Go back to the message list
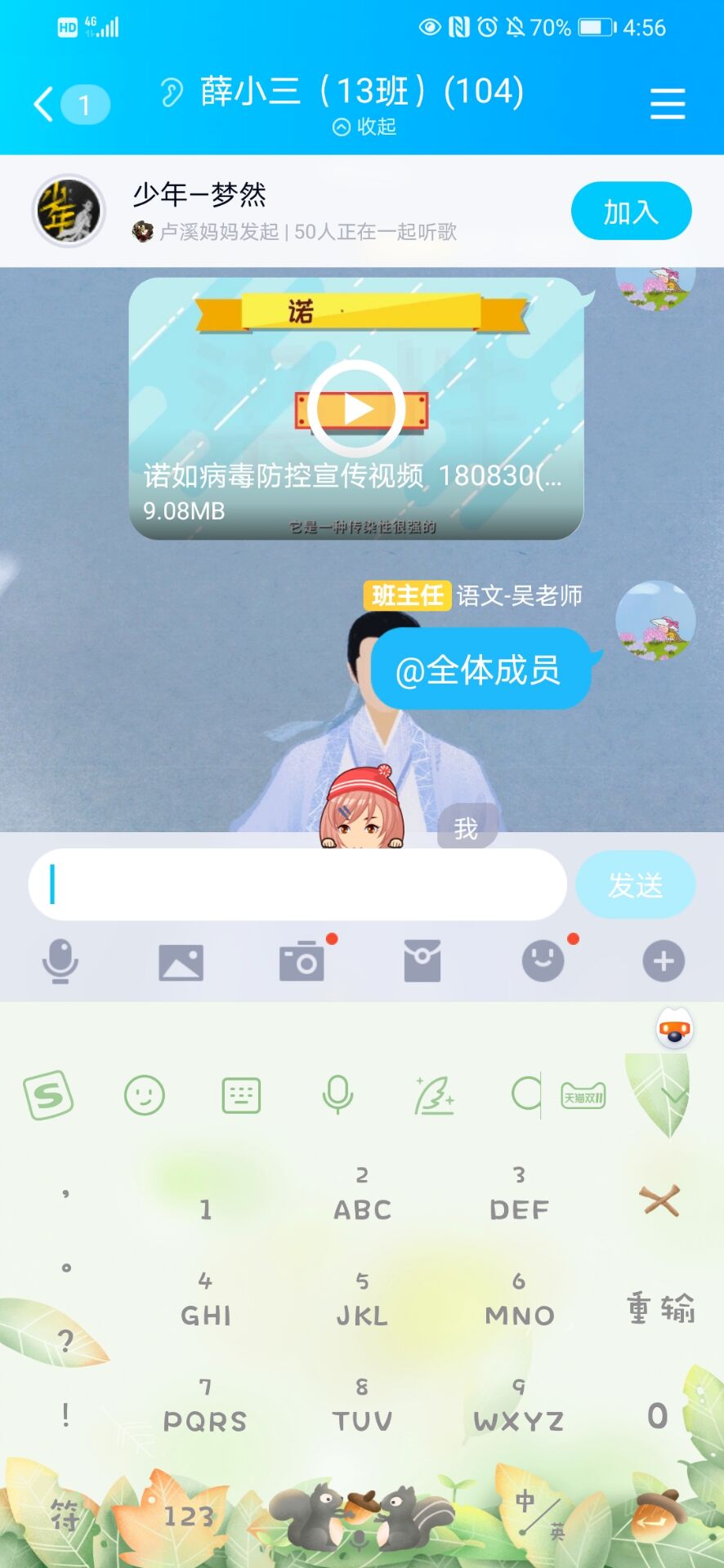The height and width of the screenshot is (1568, 724). [70, 105]
